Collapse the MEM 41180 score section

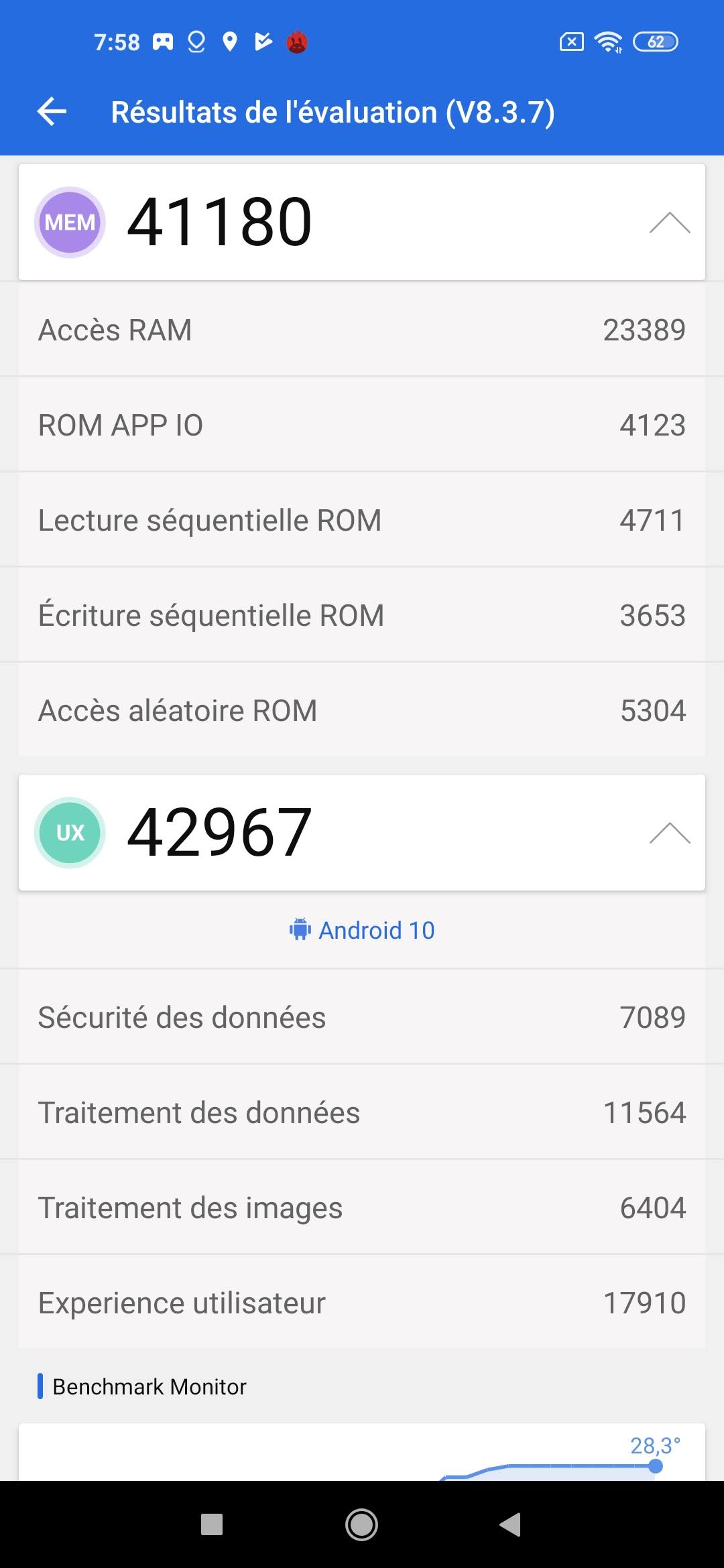669,222
